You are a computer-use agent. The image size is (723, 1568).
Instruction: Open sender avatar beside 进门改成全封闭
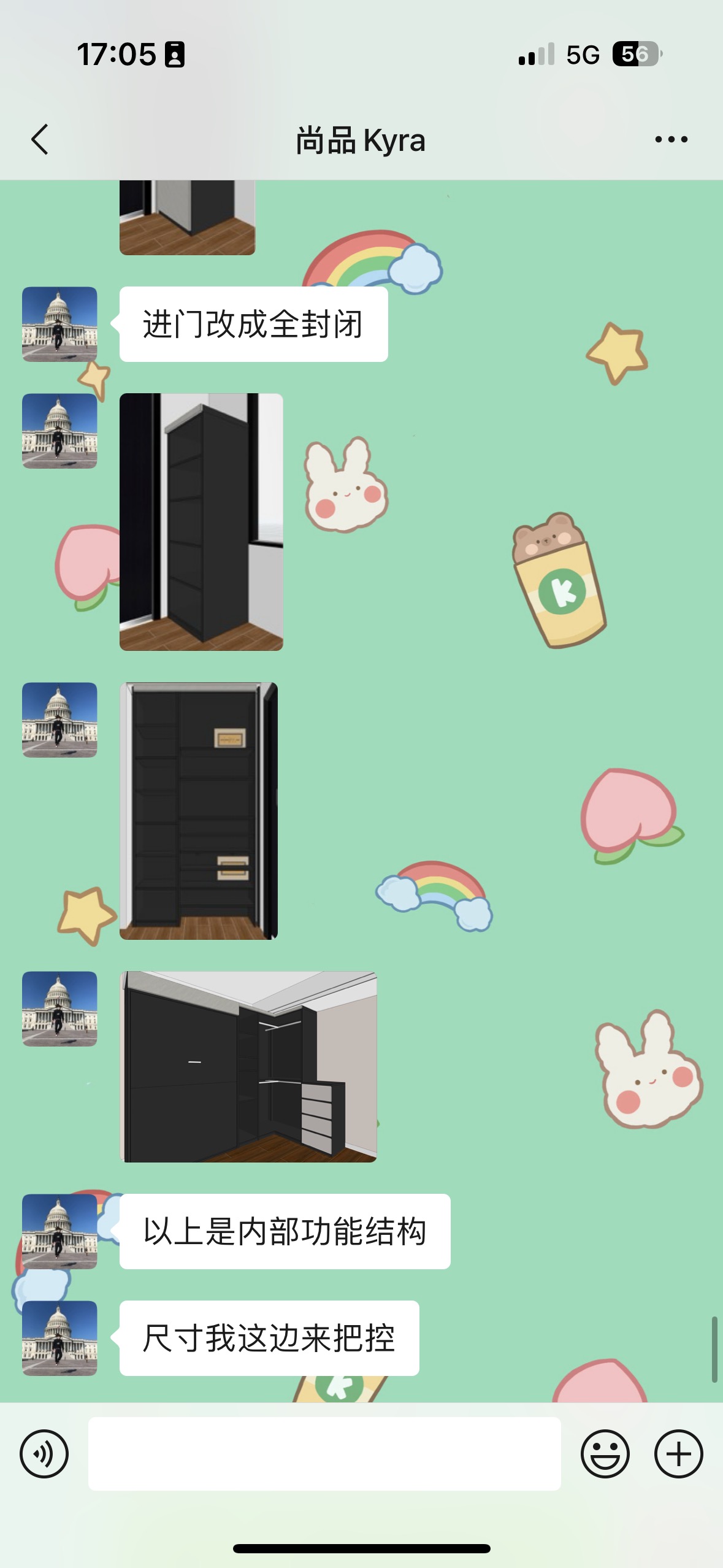point(59,324)
